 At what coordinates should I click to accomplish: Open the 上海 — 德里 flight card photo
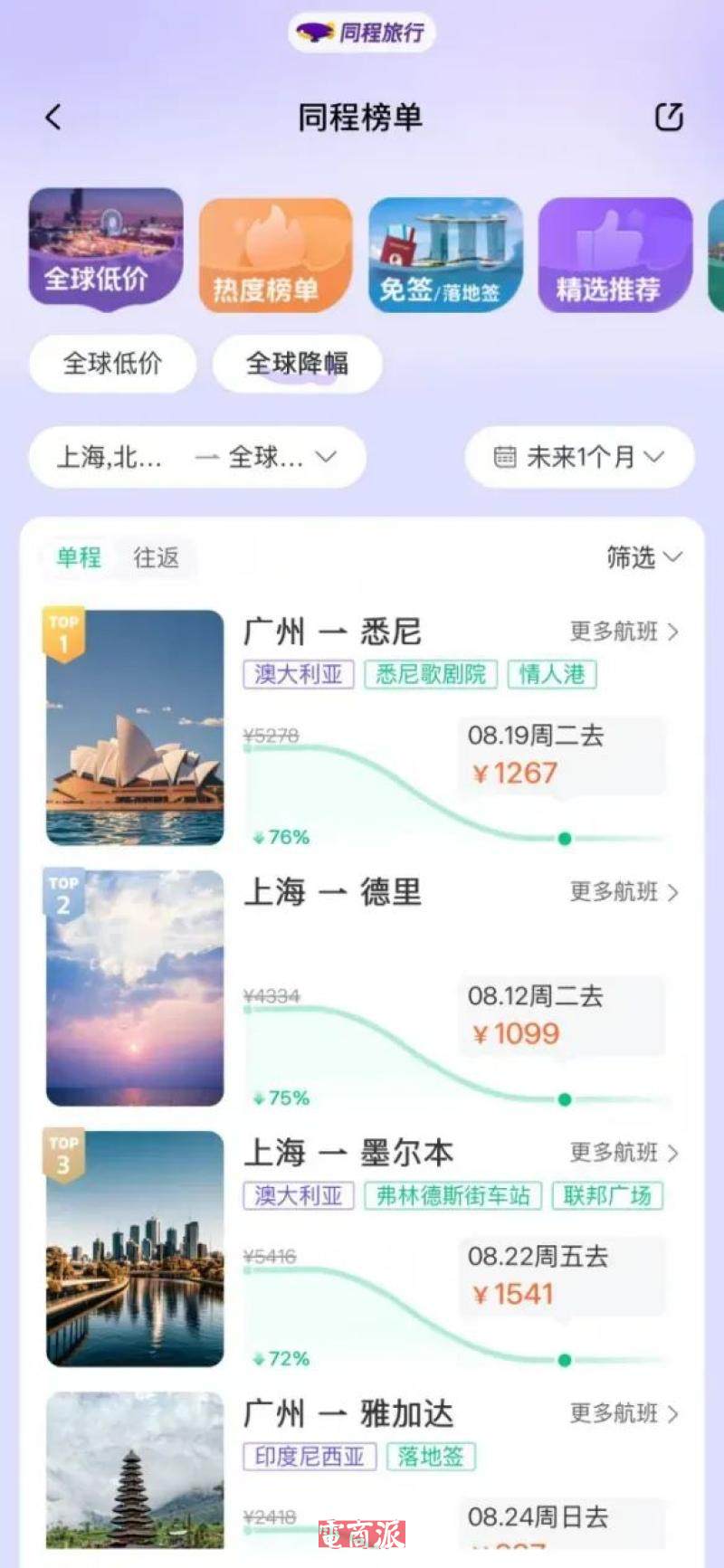(x=135, y=988)
